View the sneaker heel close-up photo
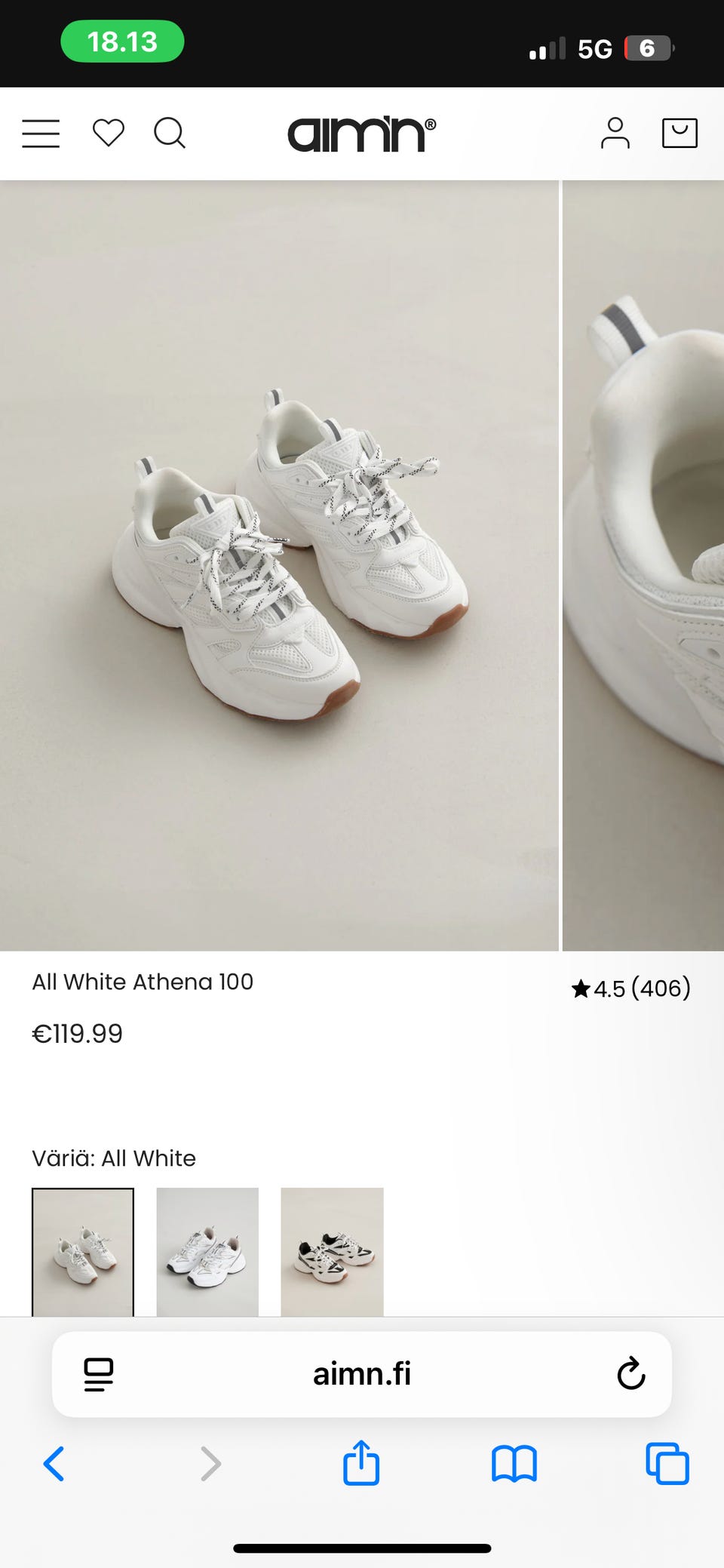Viewport: 724px width, 1568px height. tap(643, 564)
